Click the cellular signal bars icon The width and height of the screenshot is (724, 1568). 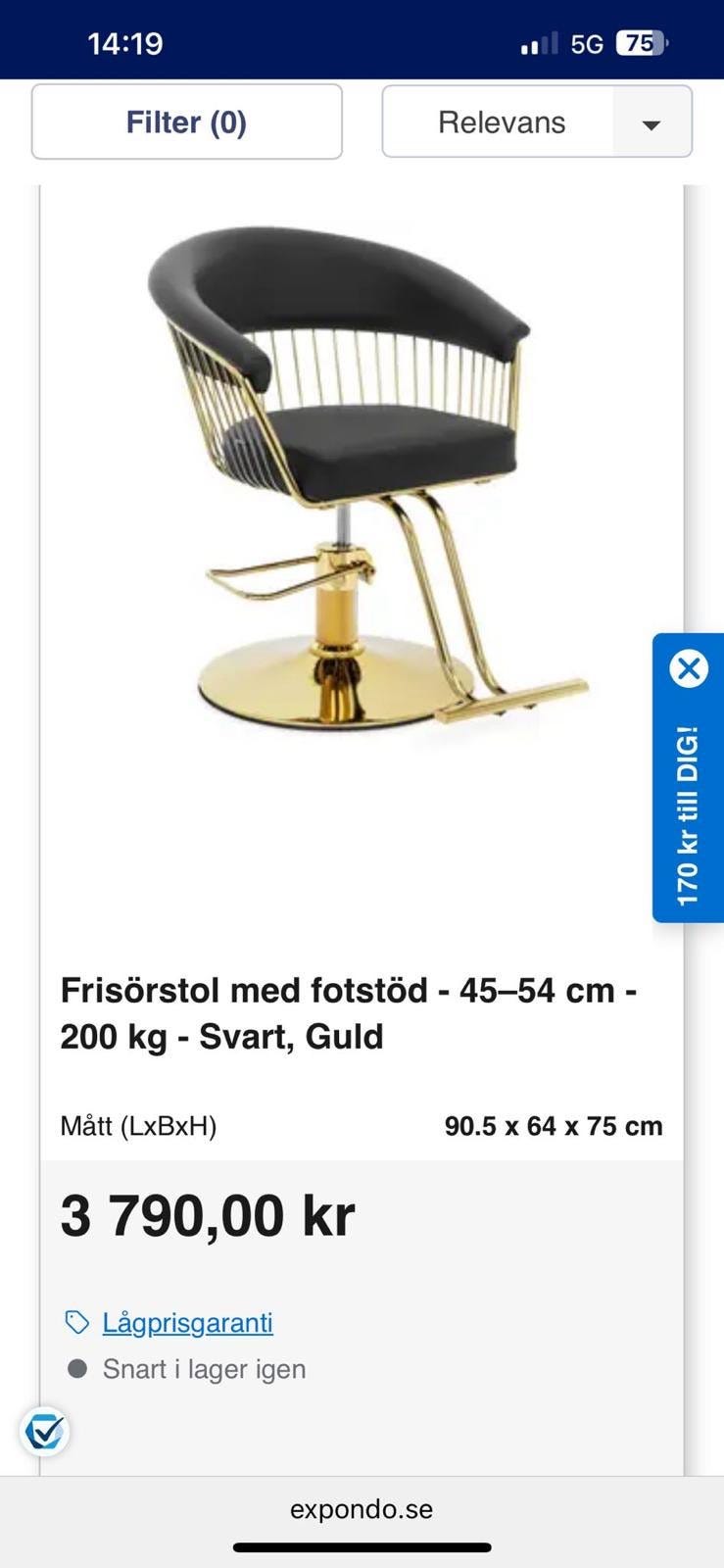[538, 43]
